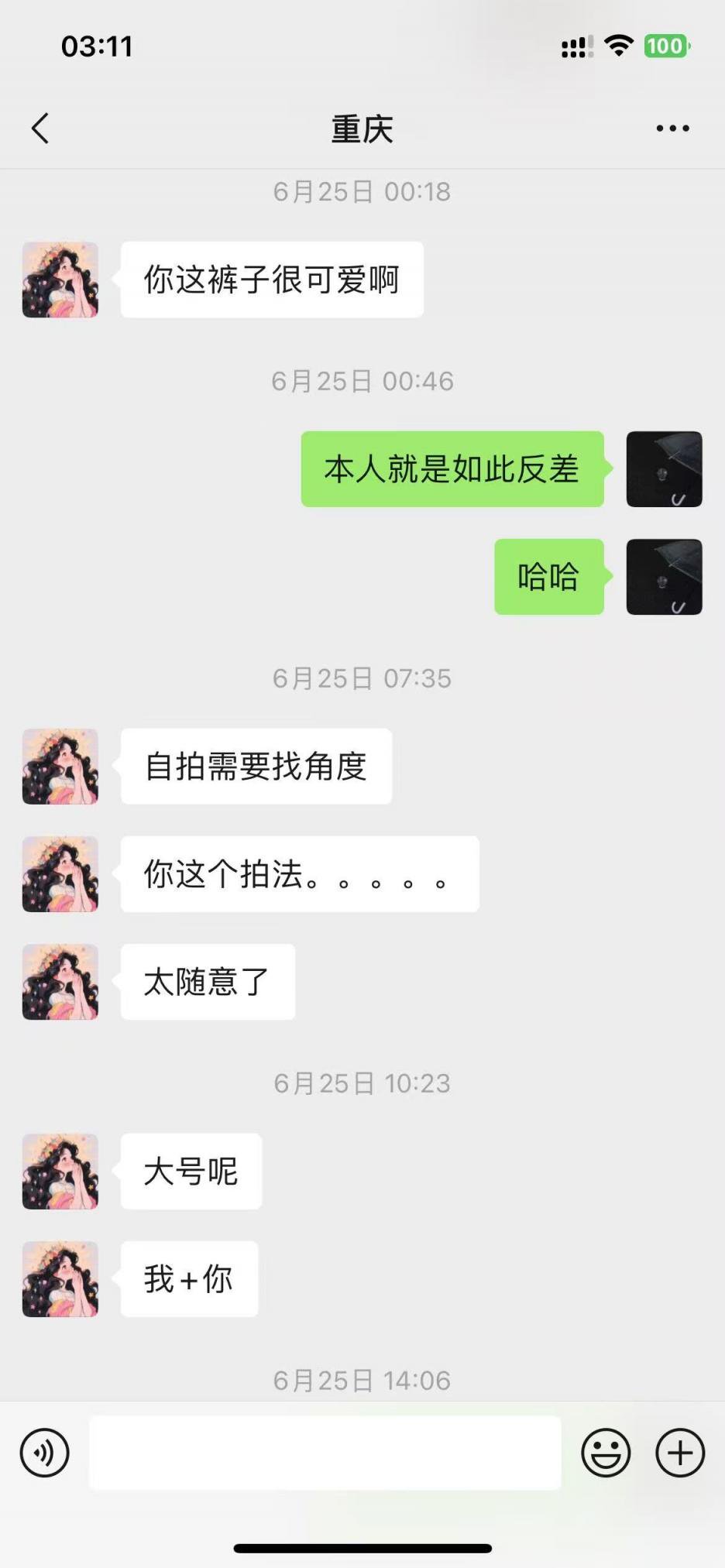Open the chat details overflow menu
This screenshot has height=1568, width=725.
pos(672,129)
